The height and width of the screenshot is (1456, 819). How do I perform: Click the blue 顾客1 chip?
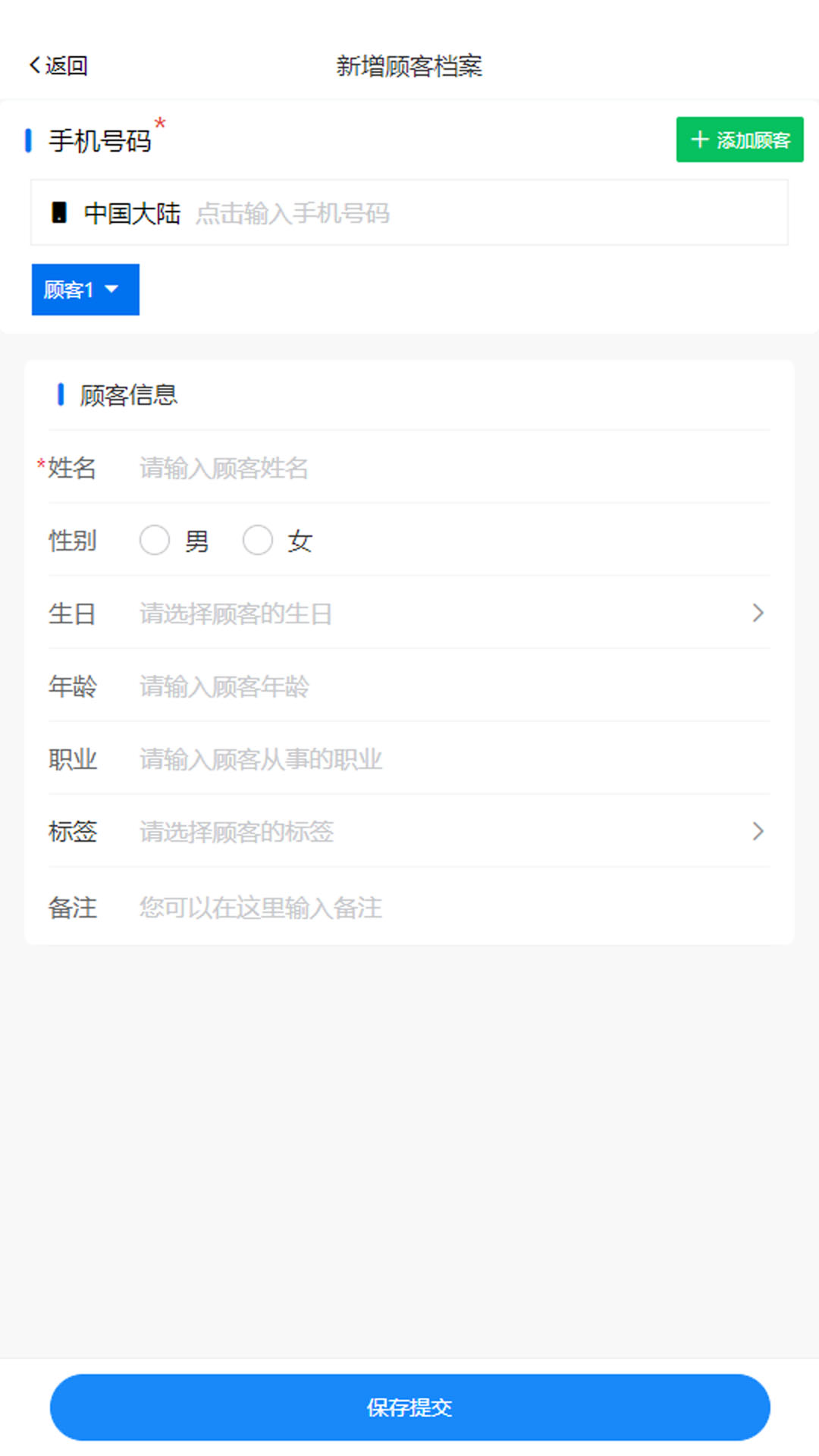(x=85, y=290)
